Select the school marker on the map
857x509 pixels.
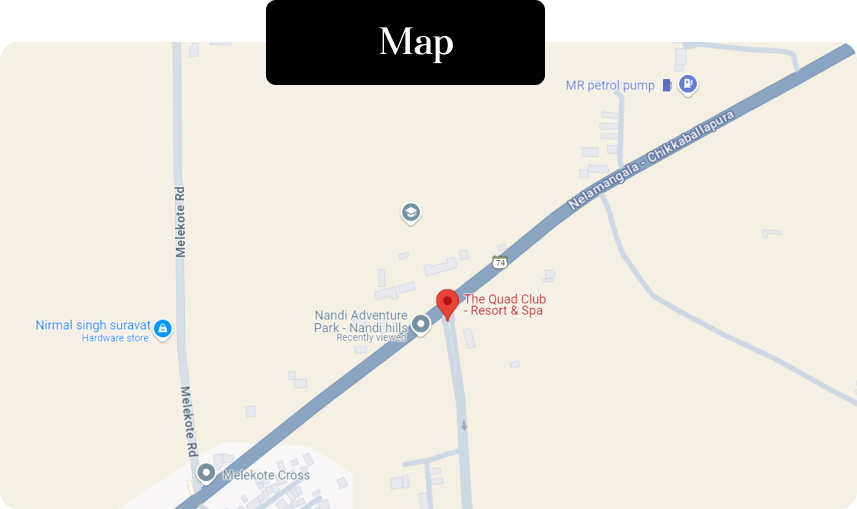click(410, 212)
